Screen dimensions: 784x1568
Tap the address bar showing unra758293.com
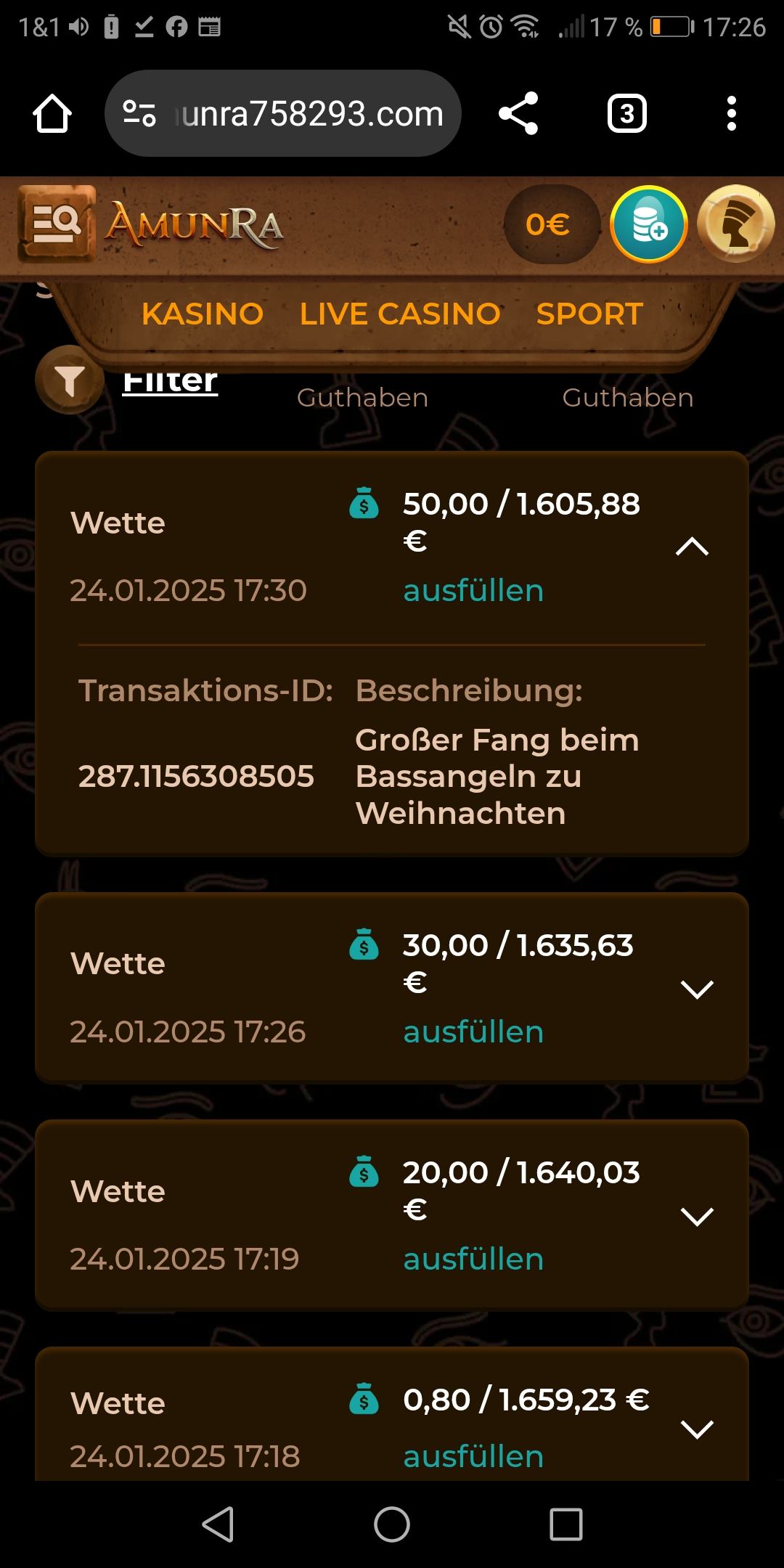283,114
